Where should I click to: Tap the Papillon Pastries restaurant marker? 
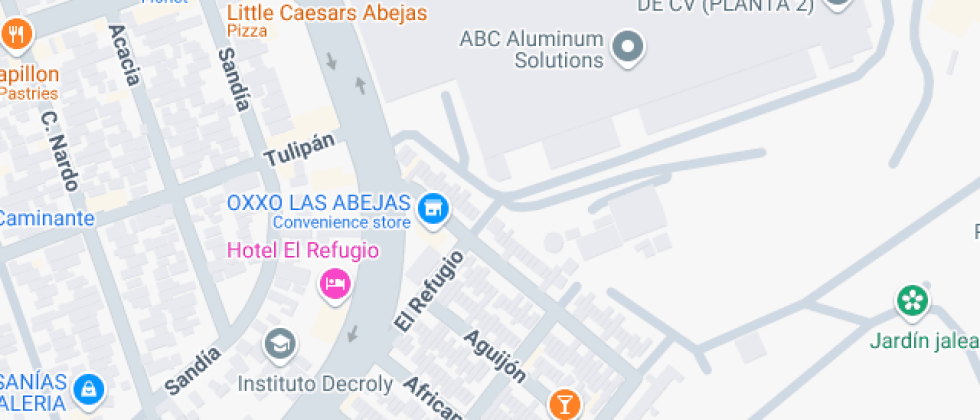click(x=15, y=37)
